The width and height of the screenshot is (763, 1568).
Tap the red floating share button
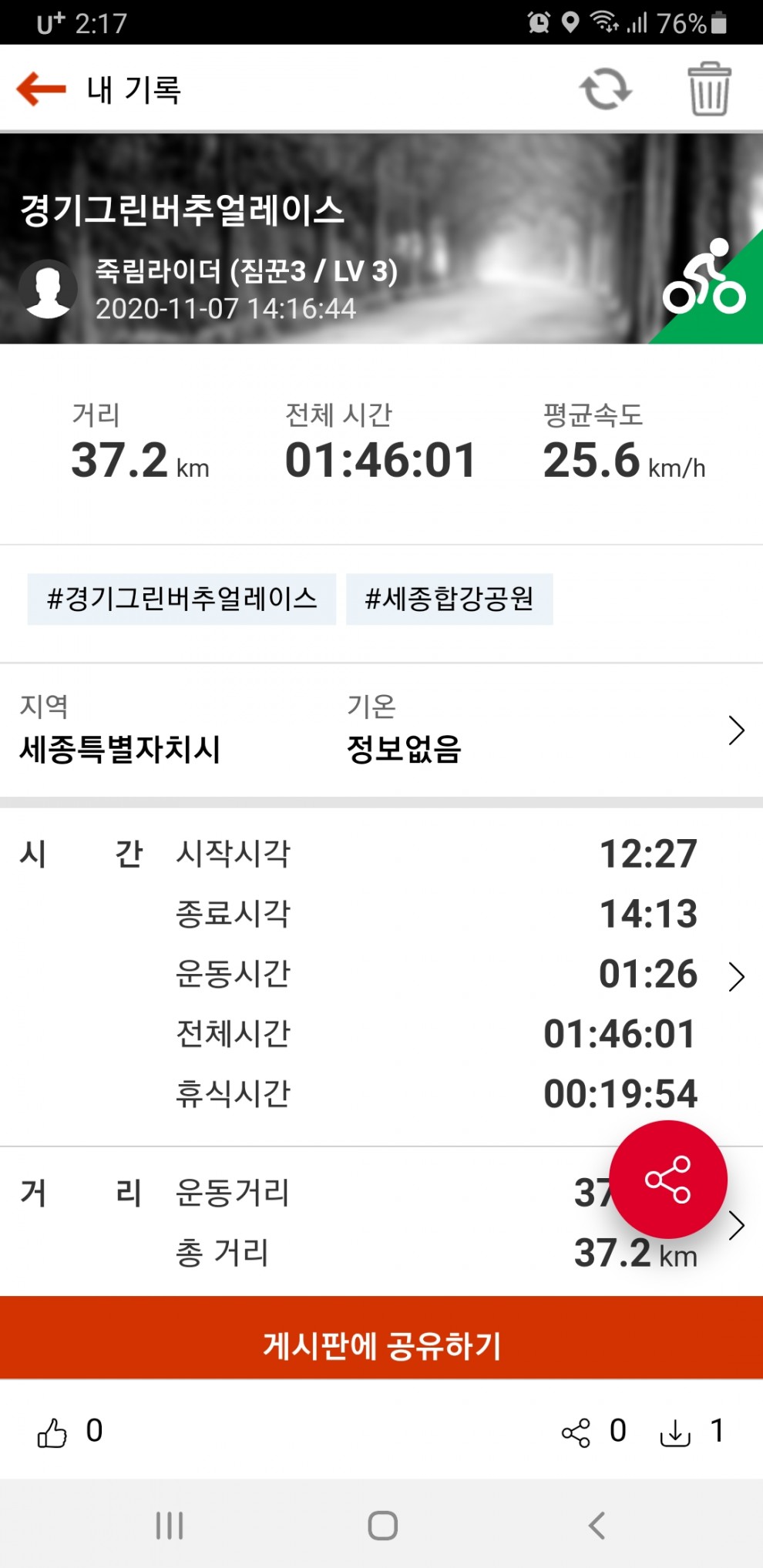[667, 1180]
